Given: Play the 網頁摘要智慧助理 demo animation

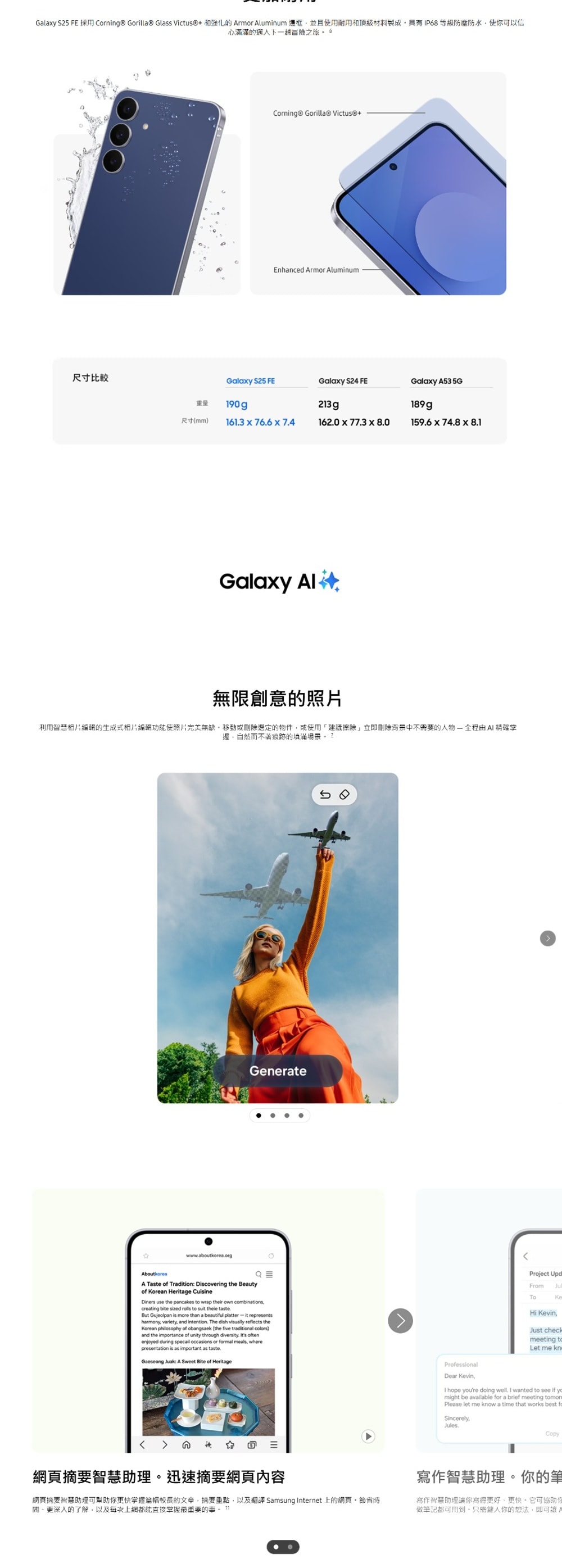Looking at the screenshot, I should pos(368,1436).
